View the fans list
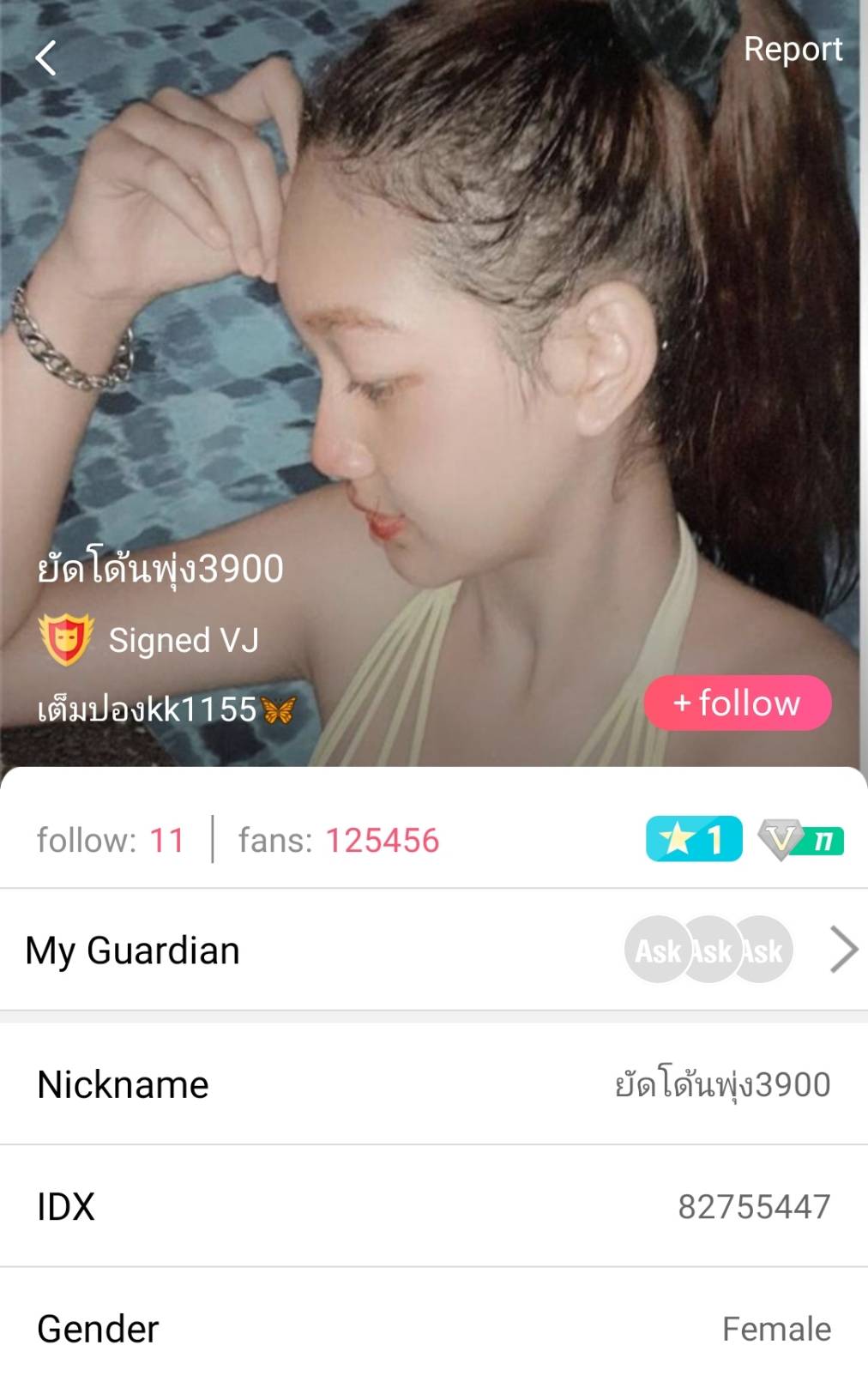868x1388 pixels. (x=339, y=841)
